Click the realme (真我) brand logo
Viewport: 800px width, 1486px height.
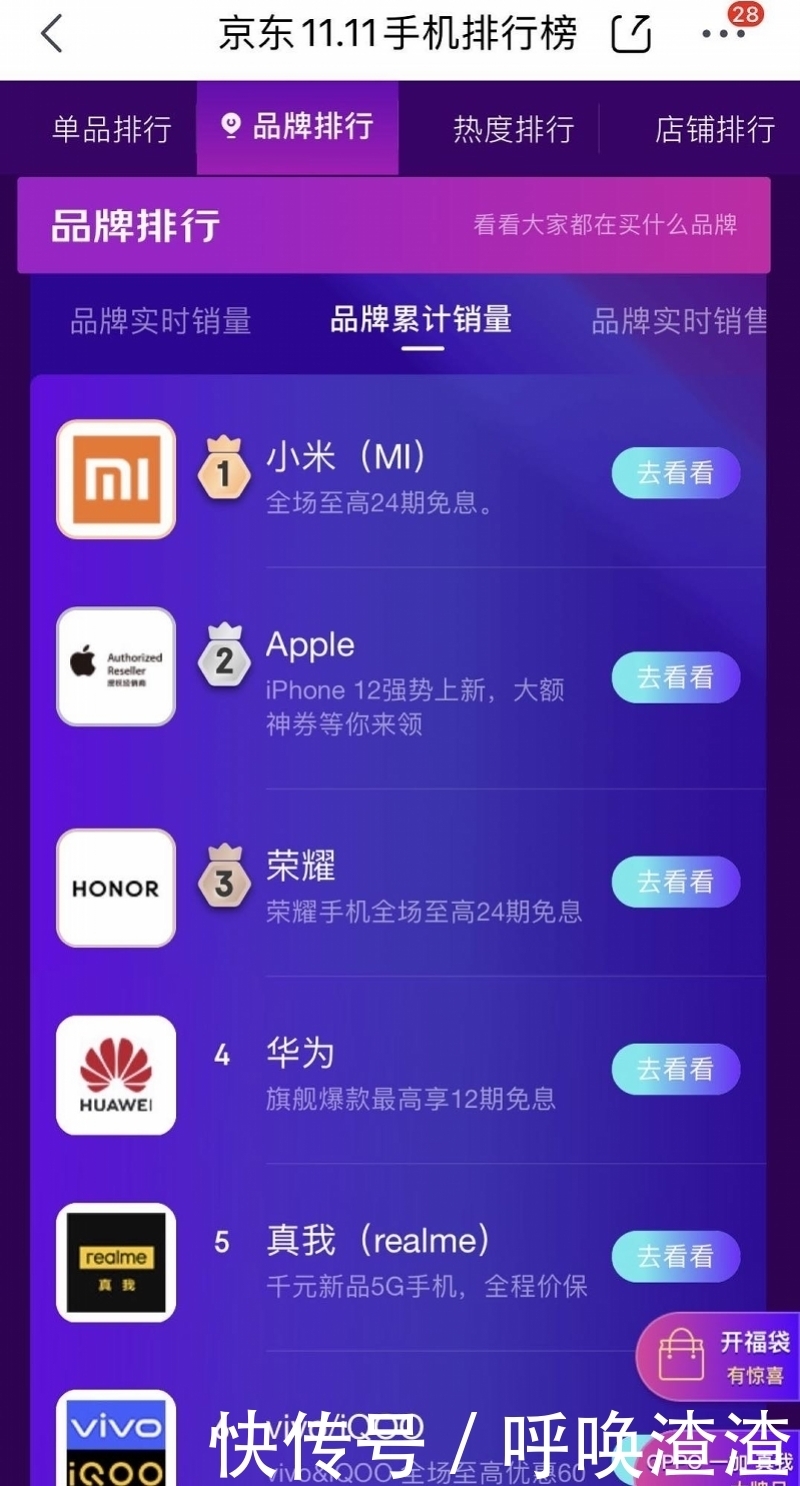[115, 1263]
